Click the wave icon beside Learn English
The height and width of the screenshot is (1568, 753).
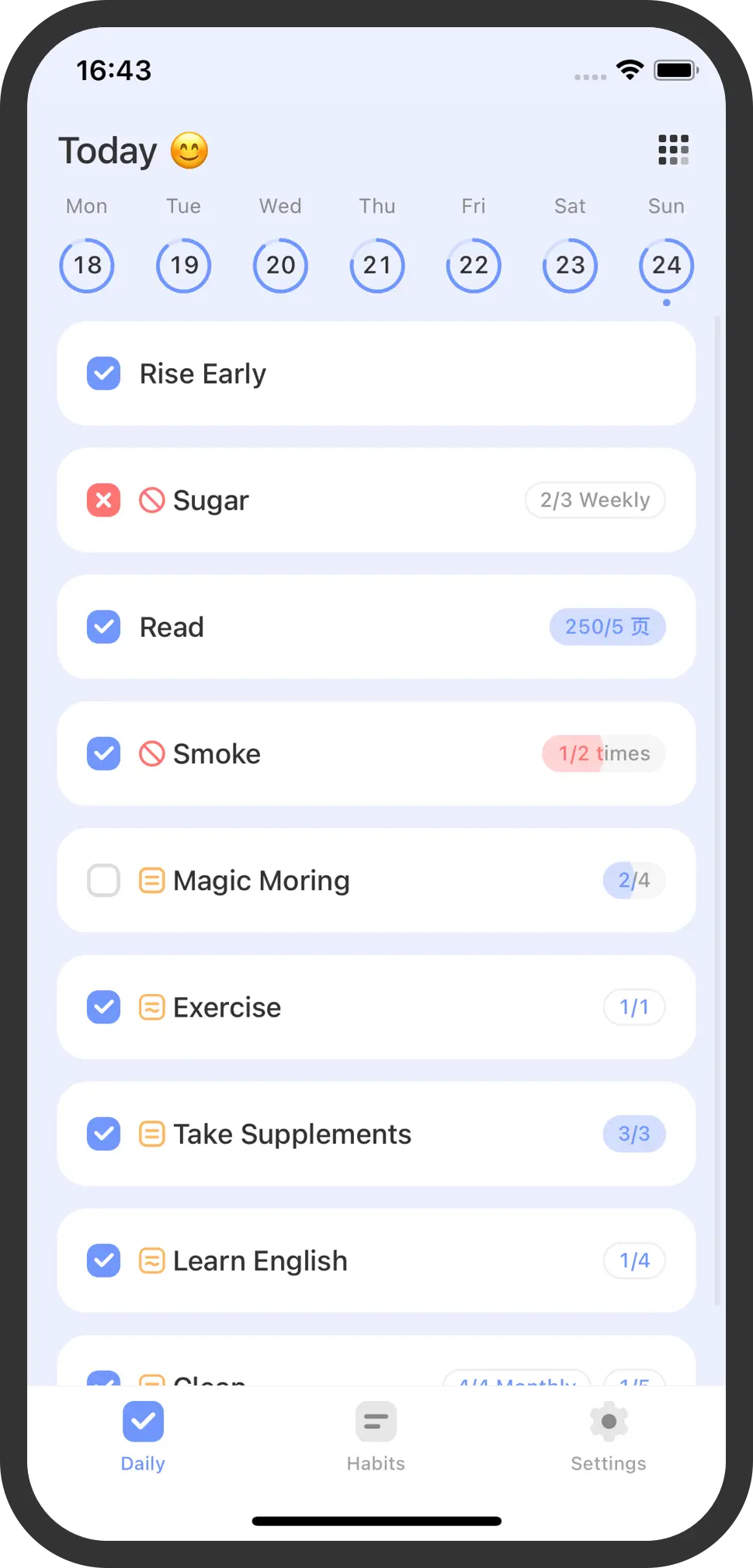pyautogui.click(x=152, y=1260)
